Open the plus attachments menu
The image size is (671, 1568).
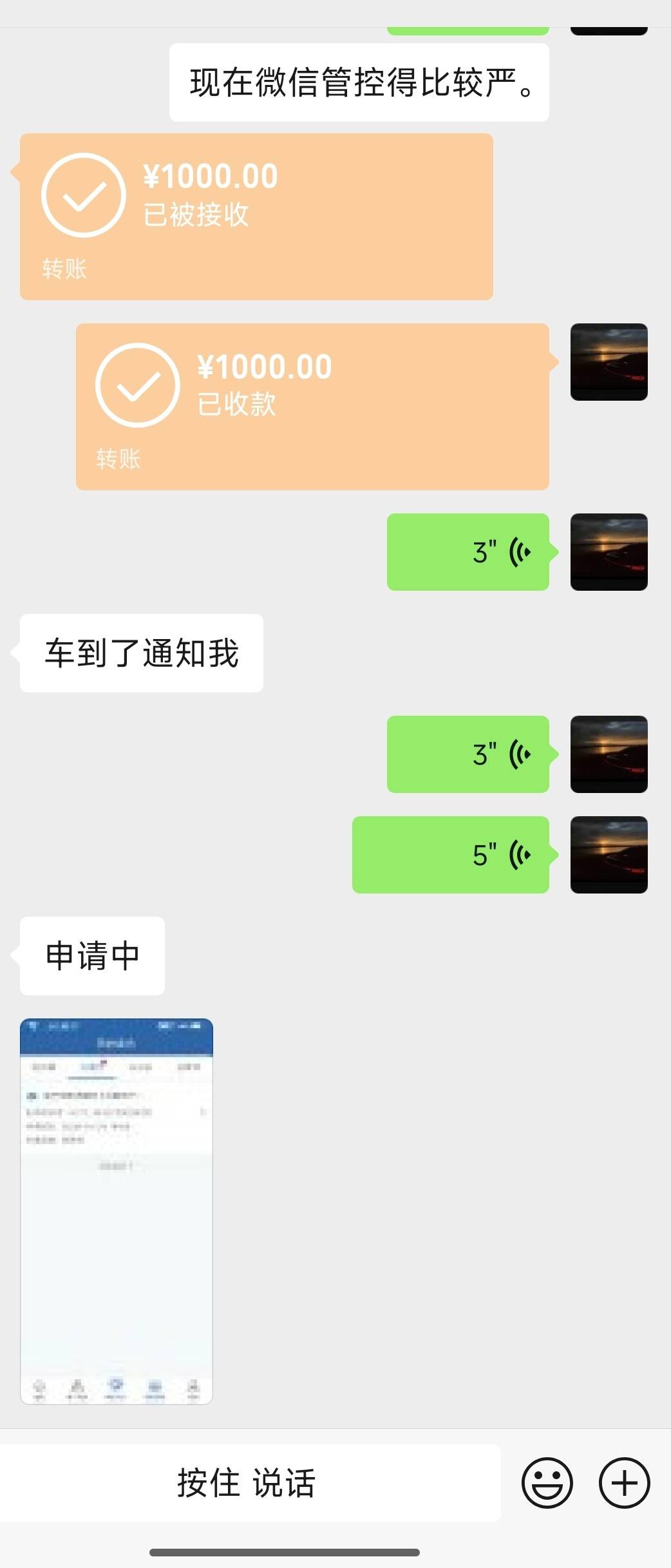click(x=624, y=1483)
